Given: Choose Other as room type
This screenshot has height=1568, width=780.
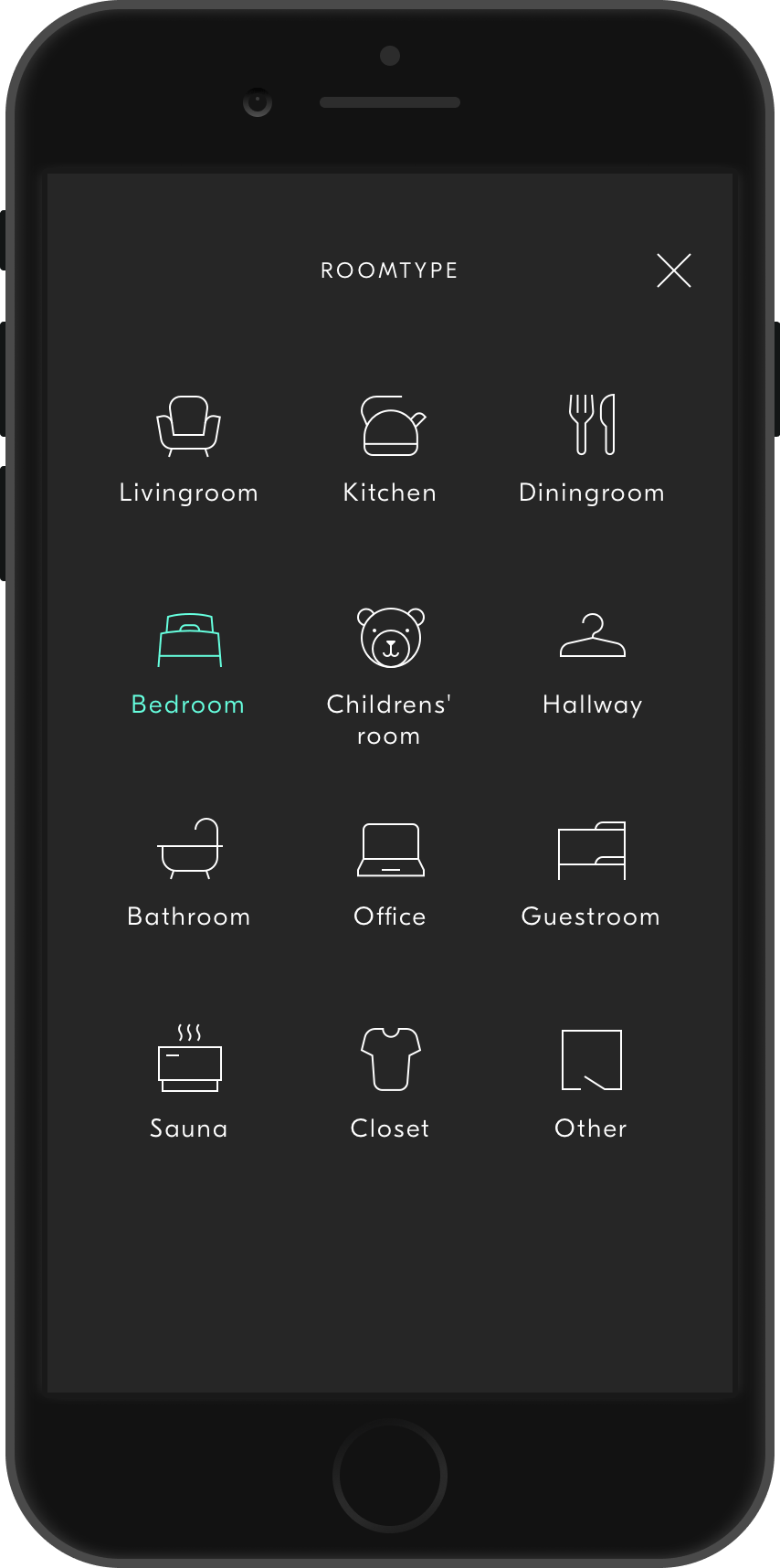Looking at the screenshot, I should pyautogui.click(x=591, y=1086).
